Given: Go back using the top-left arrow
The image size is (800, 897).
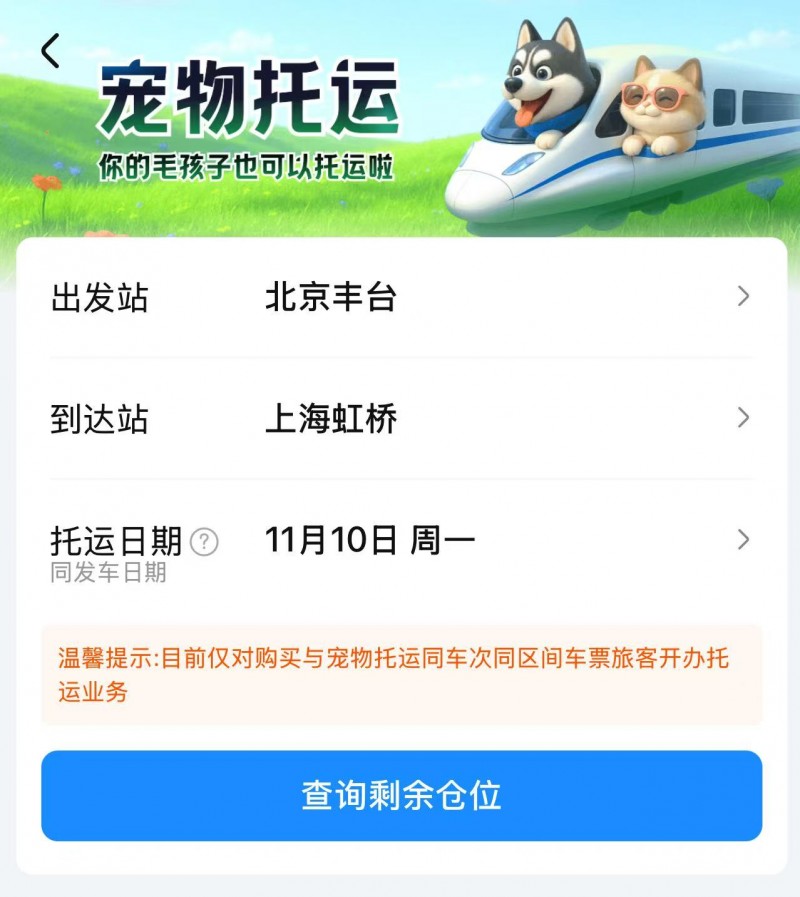Looking at the screenshot, I should pyautogui.click(x=50, y=50).
